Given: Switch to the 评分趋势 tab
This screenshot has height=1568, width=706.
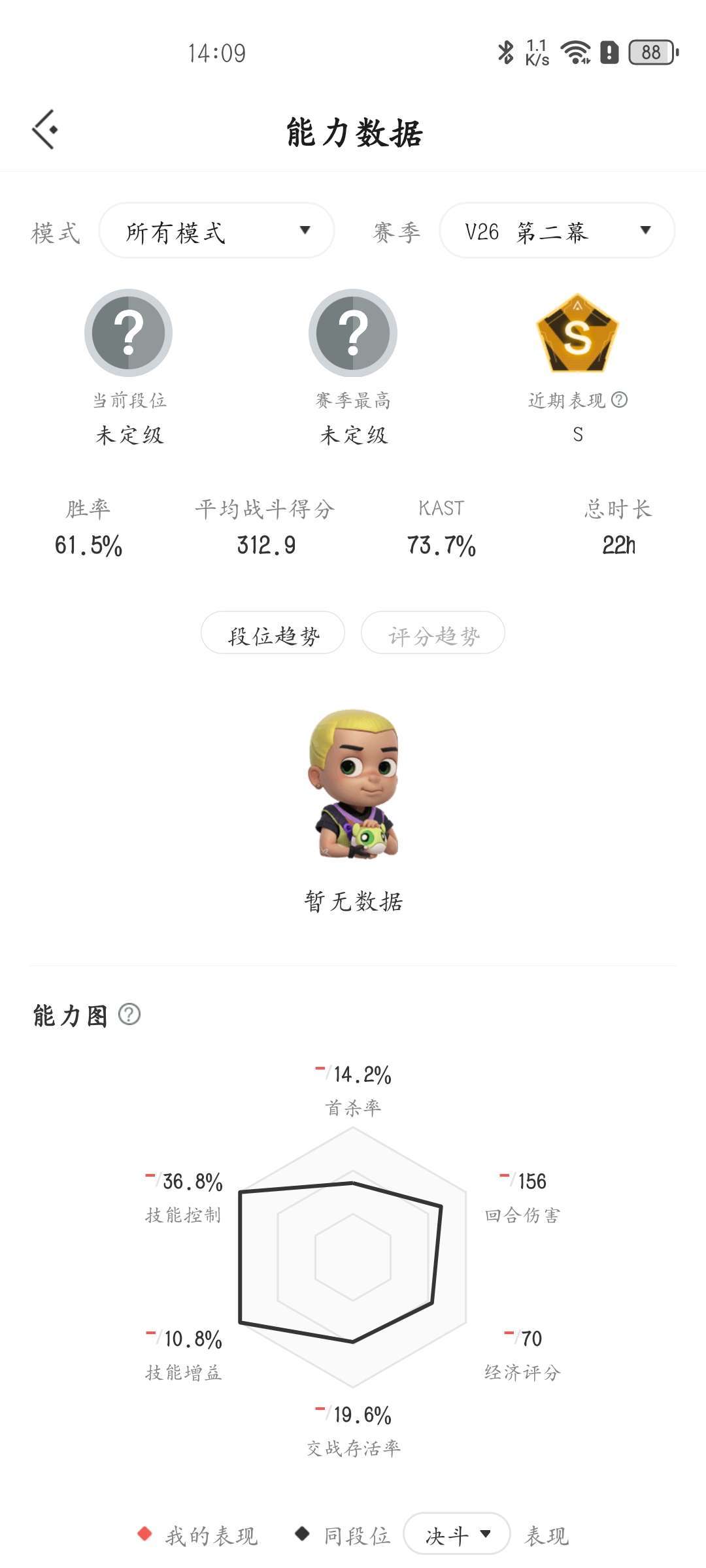Looking at the screenshot, I should [433, 633].
